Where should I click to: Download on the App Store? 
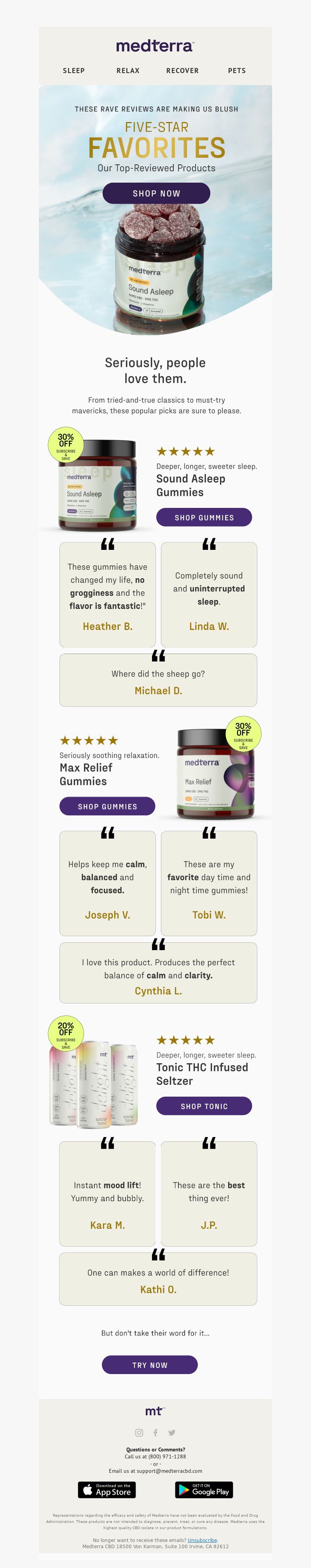point(107,1490)
